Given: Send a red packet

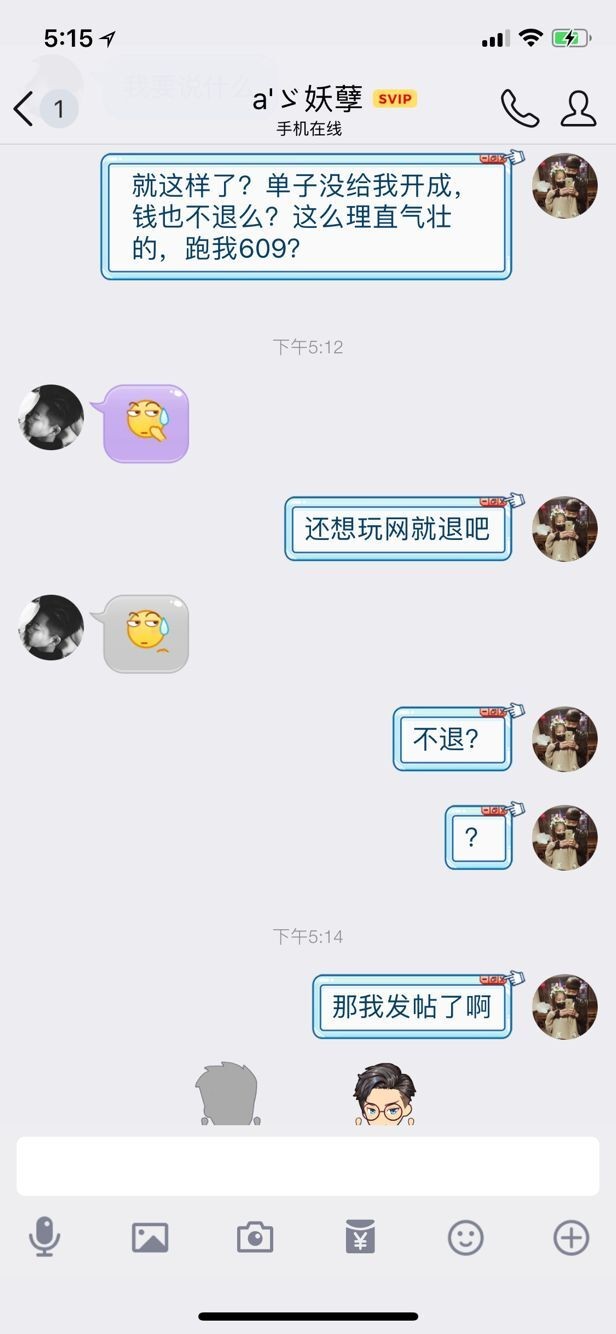Looking at the screenshot, I should pos(360,1238).
